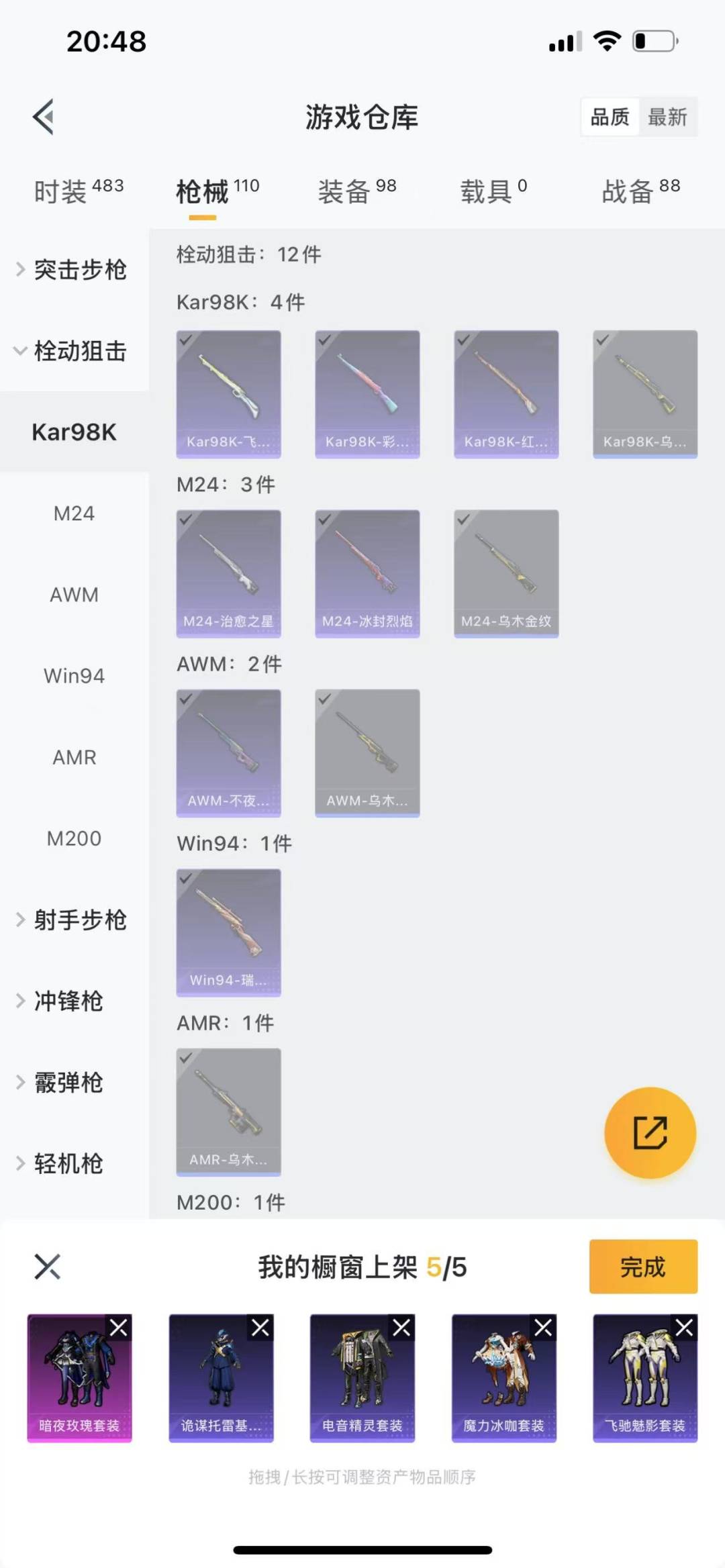This screenshot has width=725, height=1568.
Task: Remove 飞驰魅影套装 from the showcase
Action: (684, 1327)
